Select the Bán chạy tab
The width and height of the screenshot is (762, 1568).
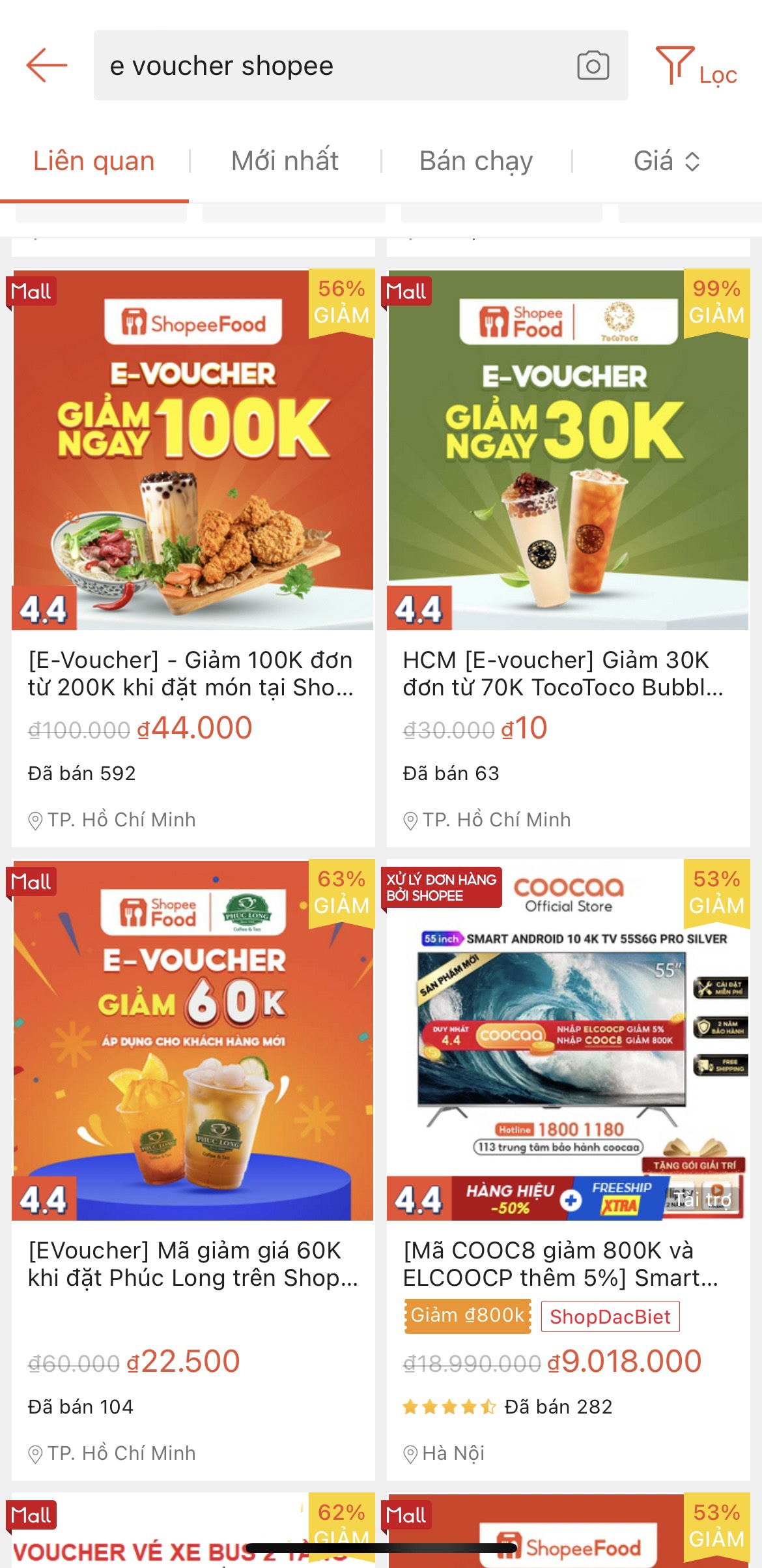click(x=476, y=161)
